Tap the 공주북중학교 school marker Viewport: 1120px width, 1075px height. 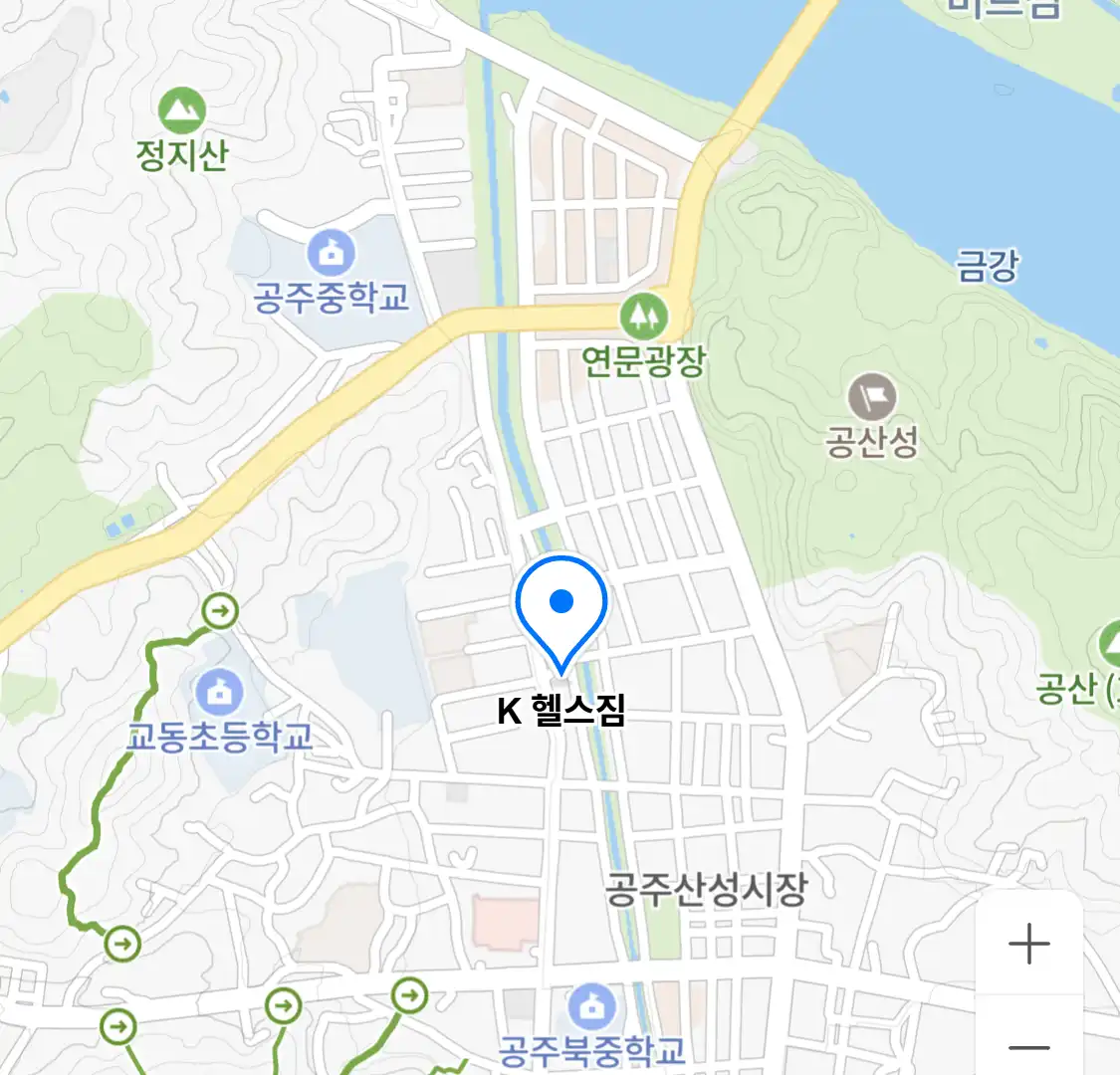click(591, 1008)
